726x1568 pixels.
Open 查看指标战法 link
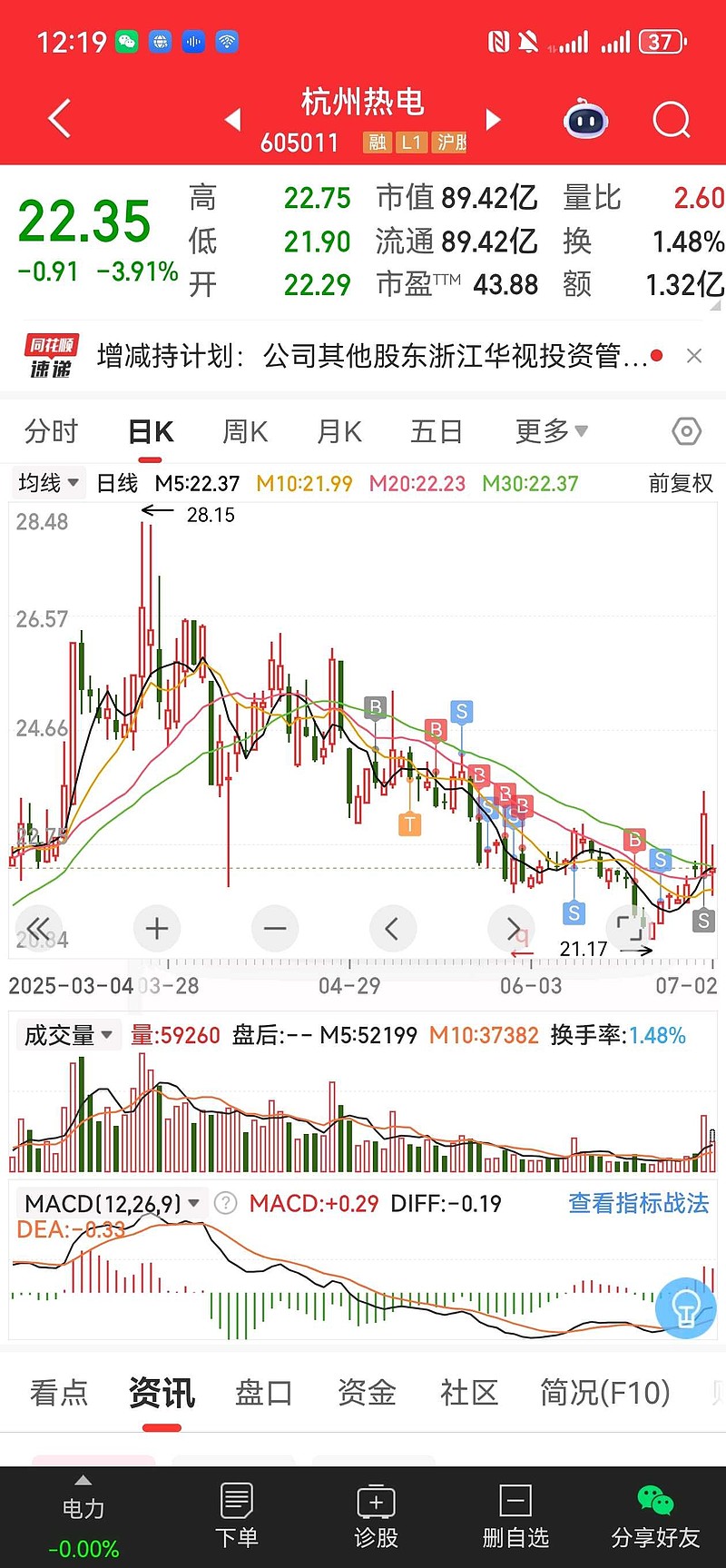(639, 1203)
